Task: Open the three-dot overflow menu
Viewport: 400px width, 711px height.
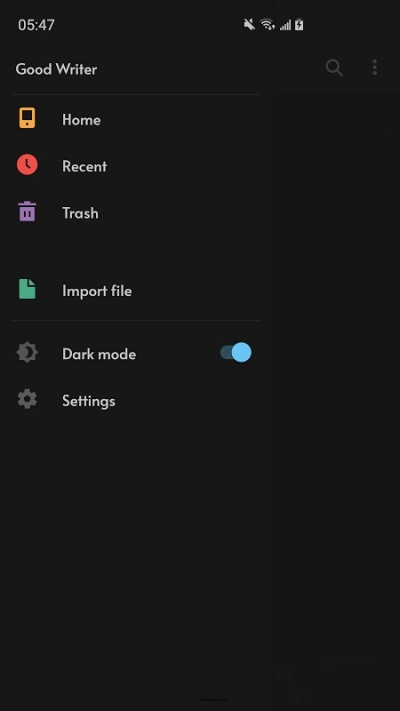Action: [x=374, y=68]
